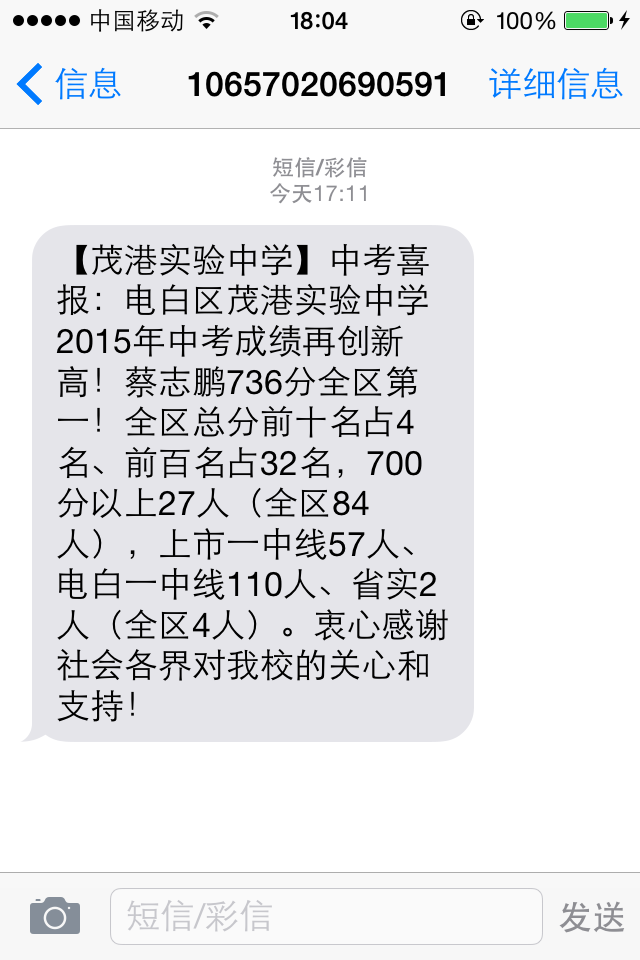
Task: Tap the camera icon to attach a photo
Action: pos(54,916)
